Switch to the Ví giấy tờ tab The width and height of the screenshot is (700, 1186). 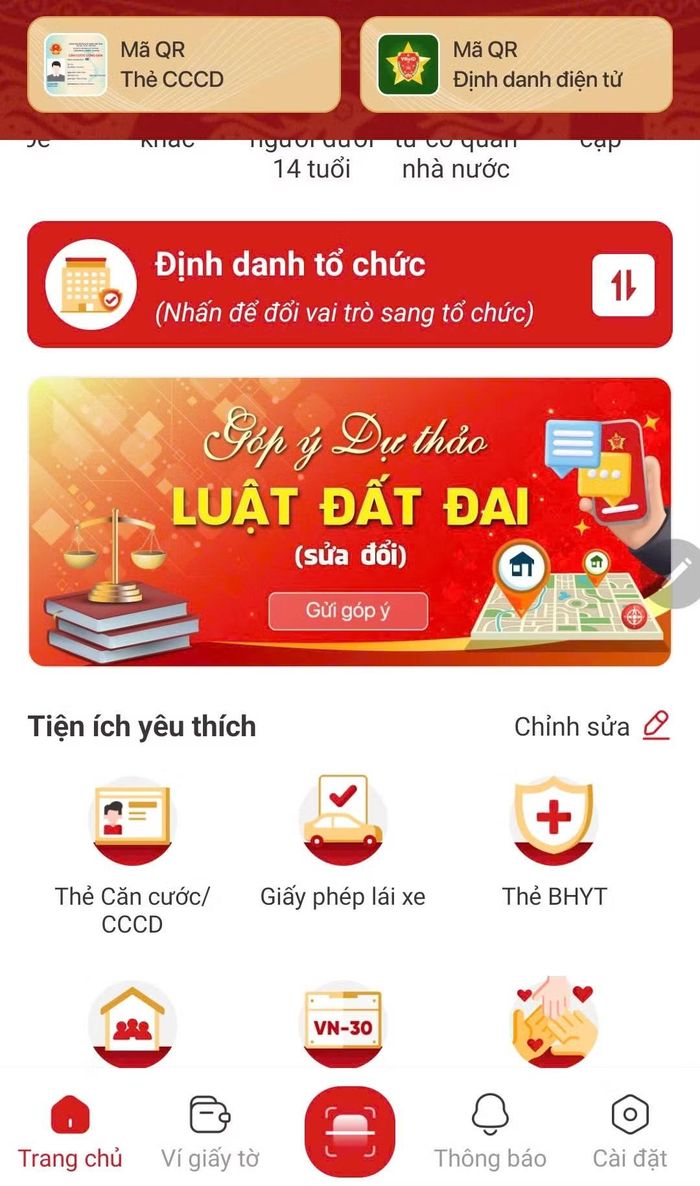pos(210,1132)
